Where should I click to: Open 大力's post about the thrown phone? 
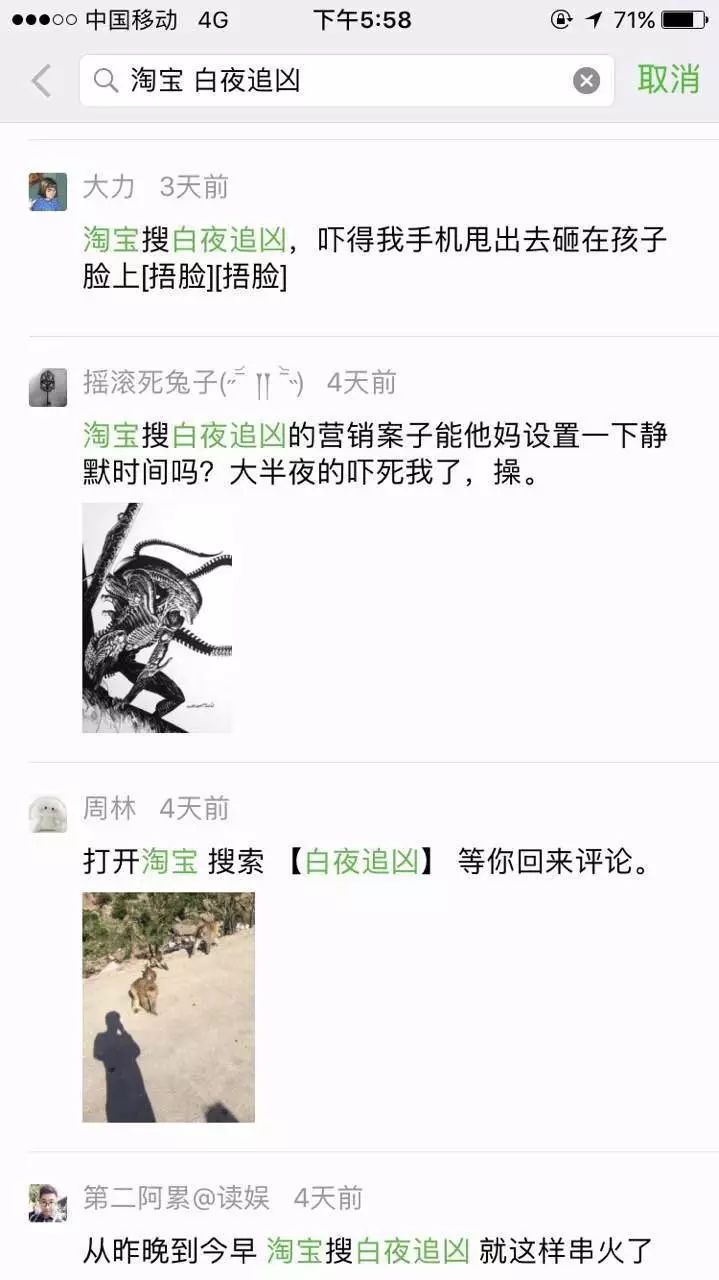pos(374,258)
